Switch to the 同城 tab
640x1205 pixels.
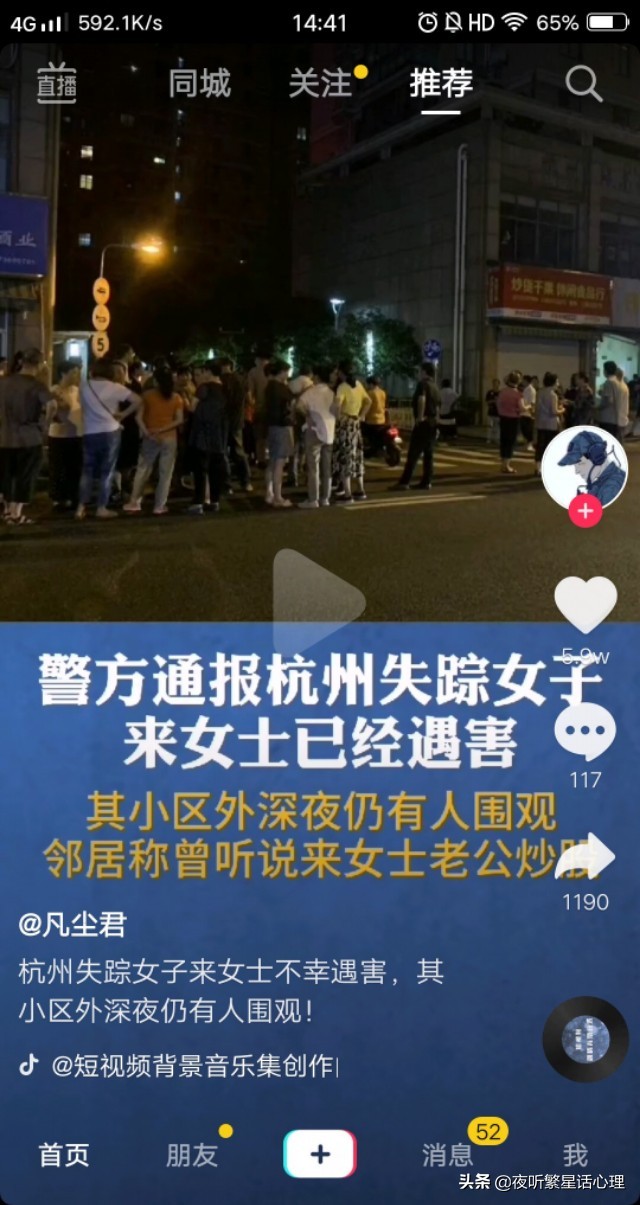coord(199,83)
